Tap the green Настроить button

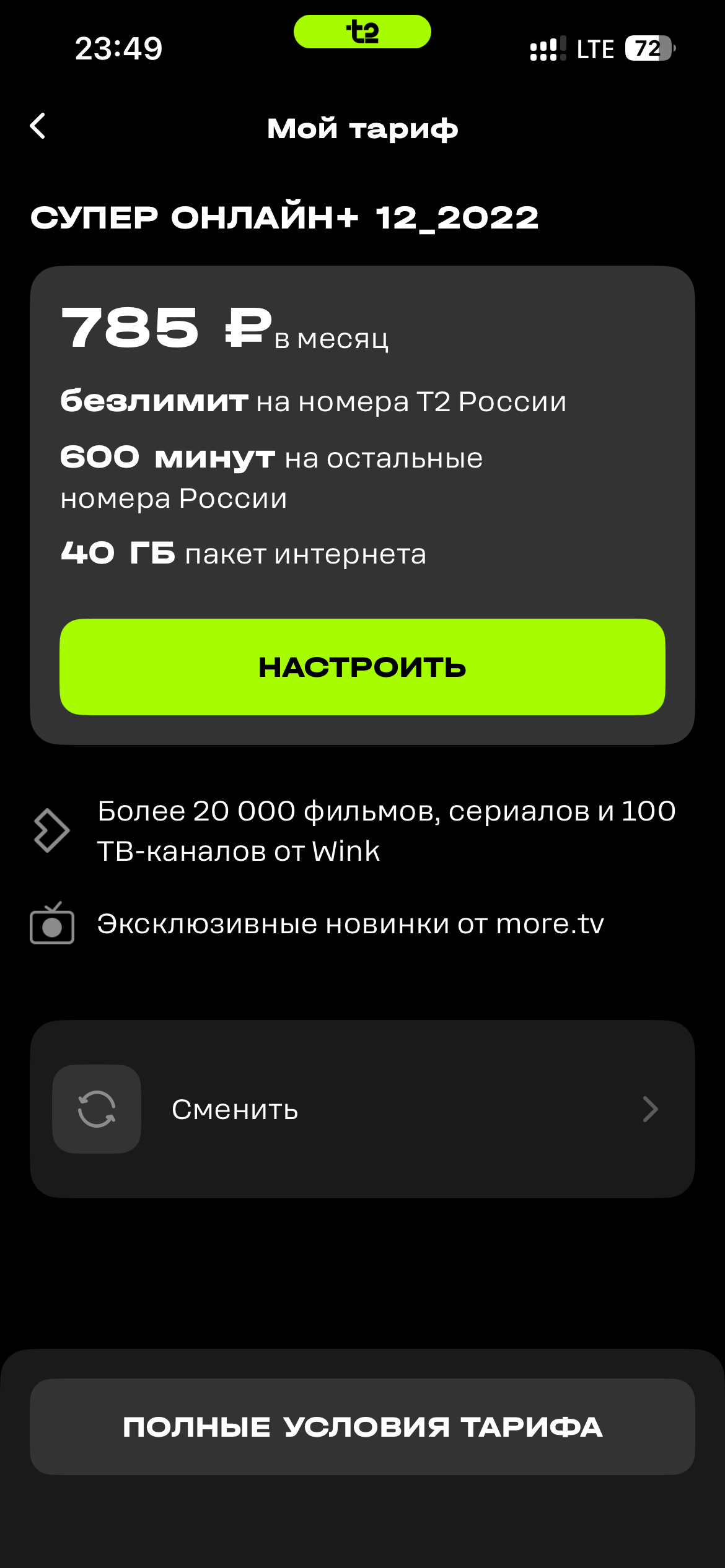(362, 667)
